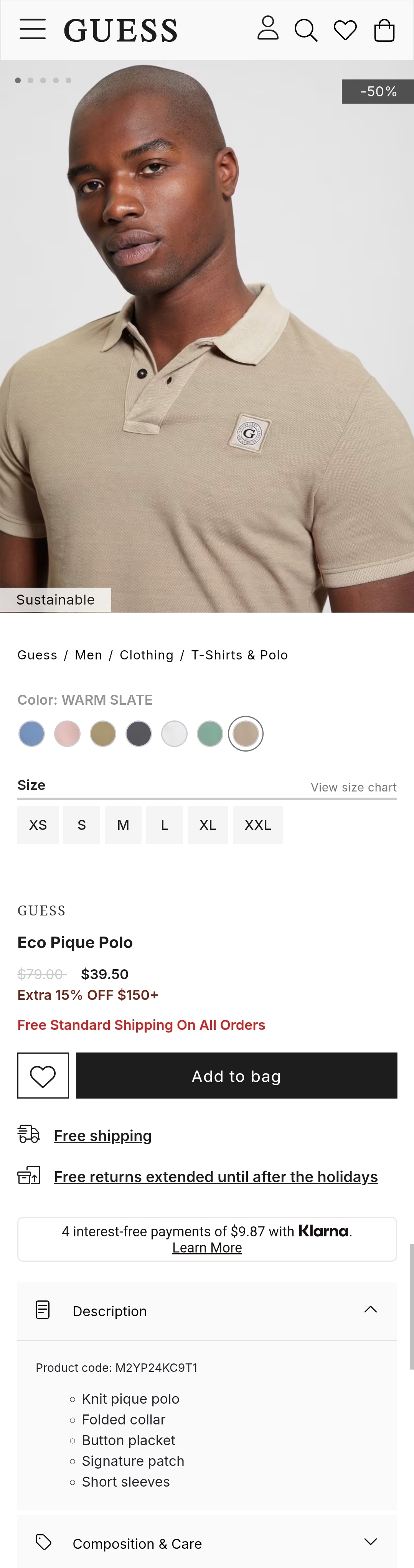Select size XS
The width and height of the screenshot is (414, 1568).
point(38,825)
